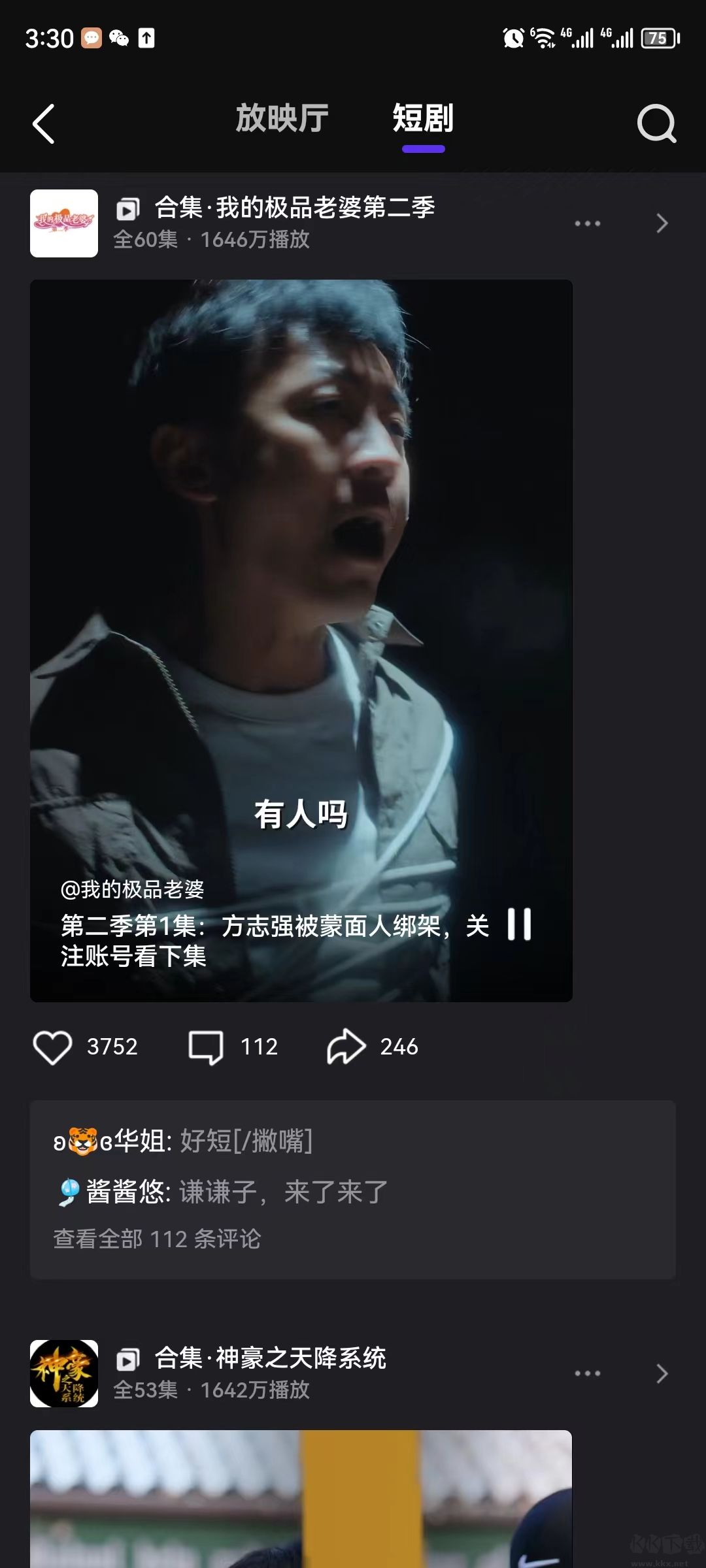Select the 短剧 tab
Screen dimensions: 706x1568
coord(423,119)
